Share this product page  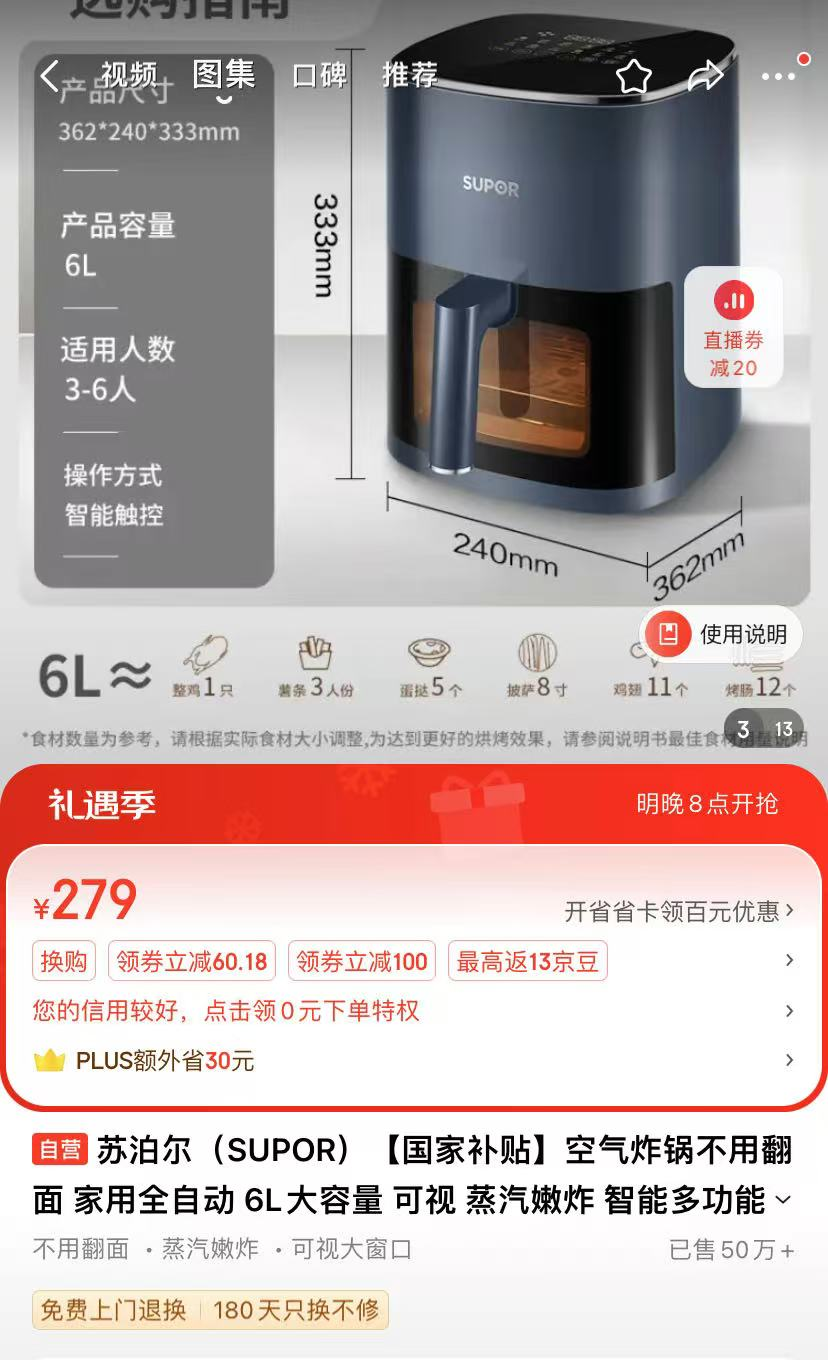click(x=706, y=76)
